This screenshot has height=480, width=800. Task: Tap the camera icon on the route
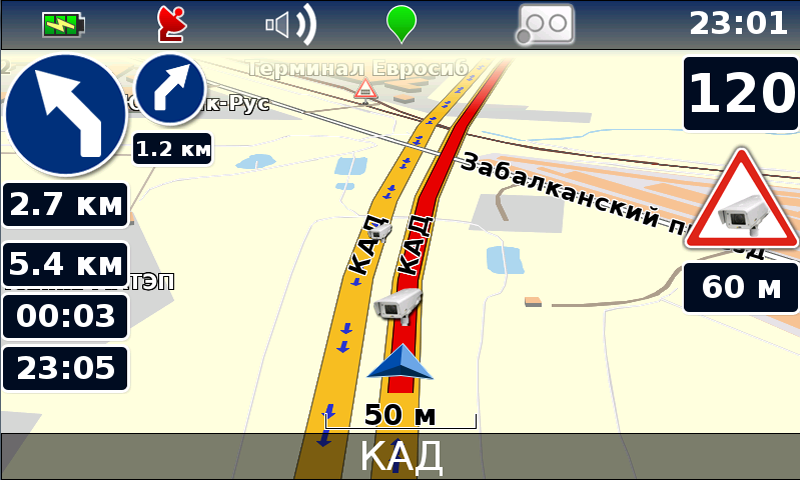397,305
